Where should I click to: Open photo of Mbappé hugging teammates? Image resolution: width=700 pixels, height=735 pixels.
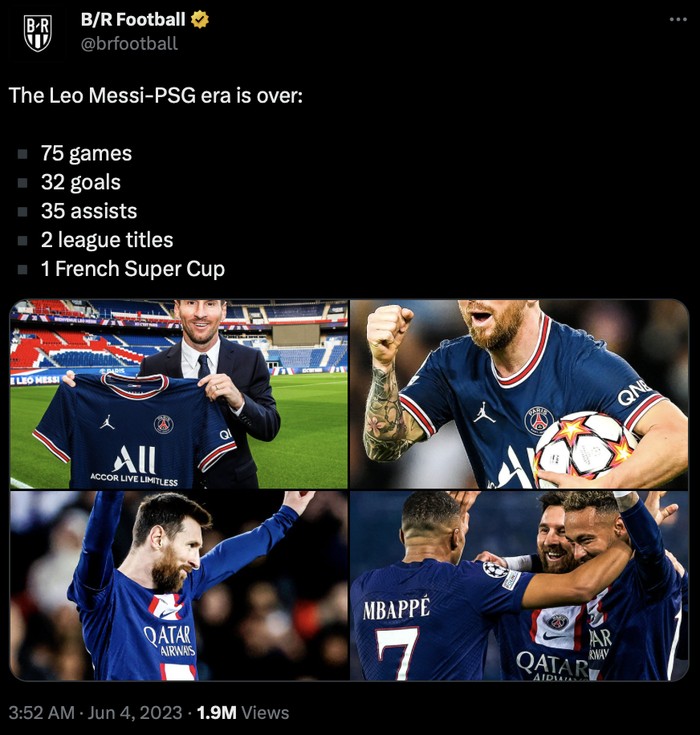click(x=519, y=585)
